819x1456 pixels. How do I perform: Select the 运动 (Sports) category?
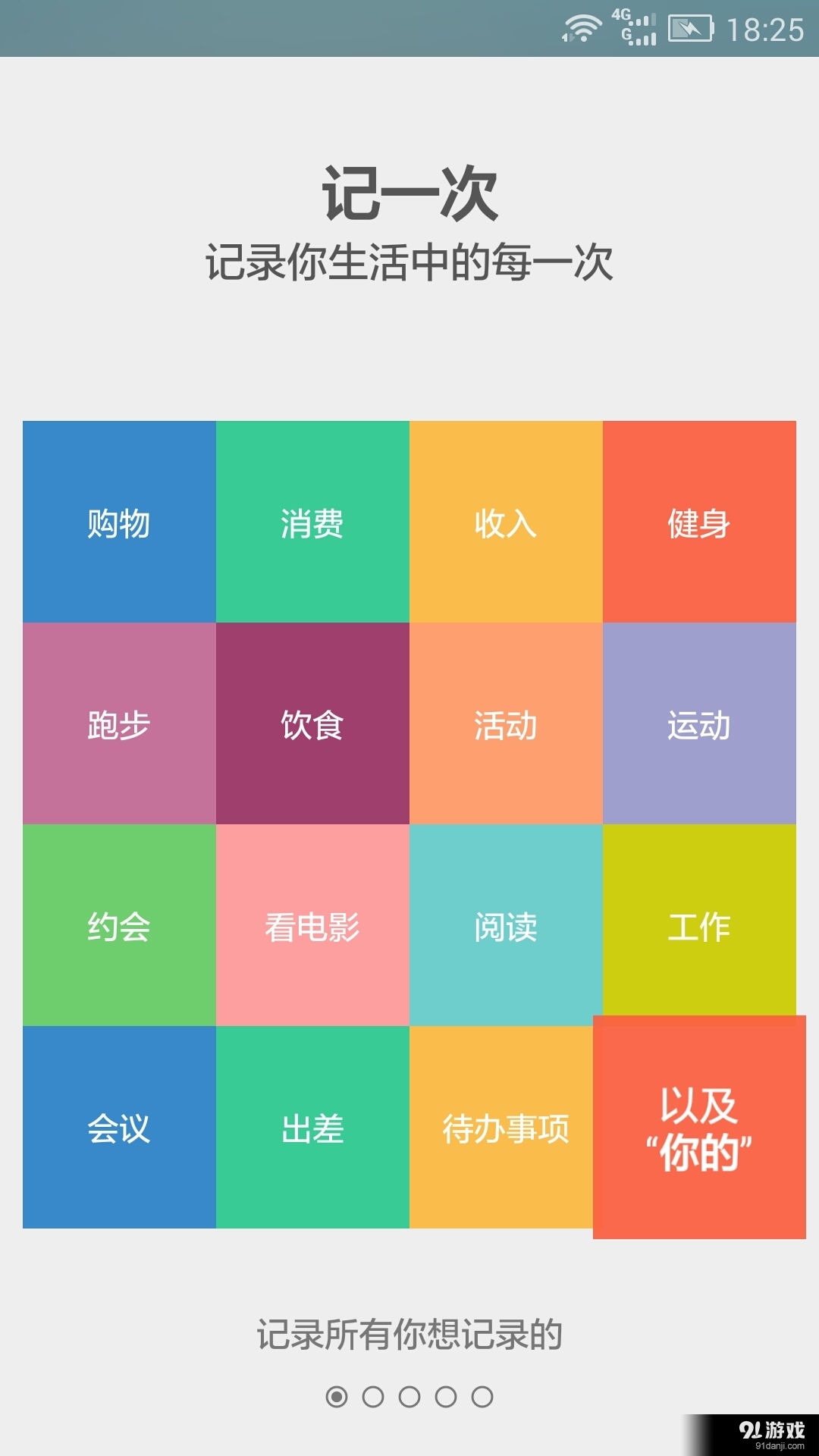(701, 726)
